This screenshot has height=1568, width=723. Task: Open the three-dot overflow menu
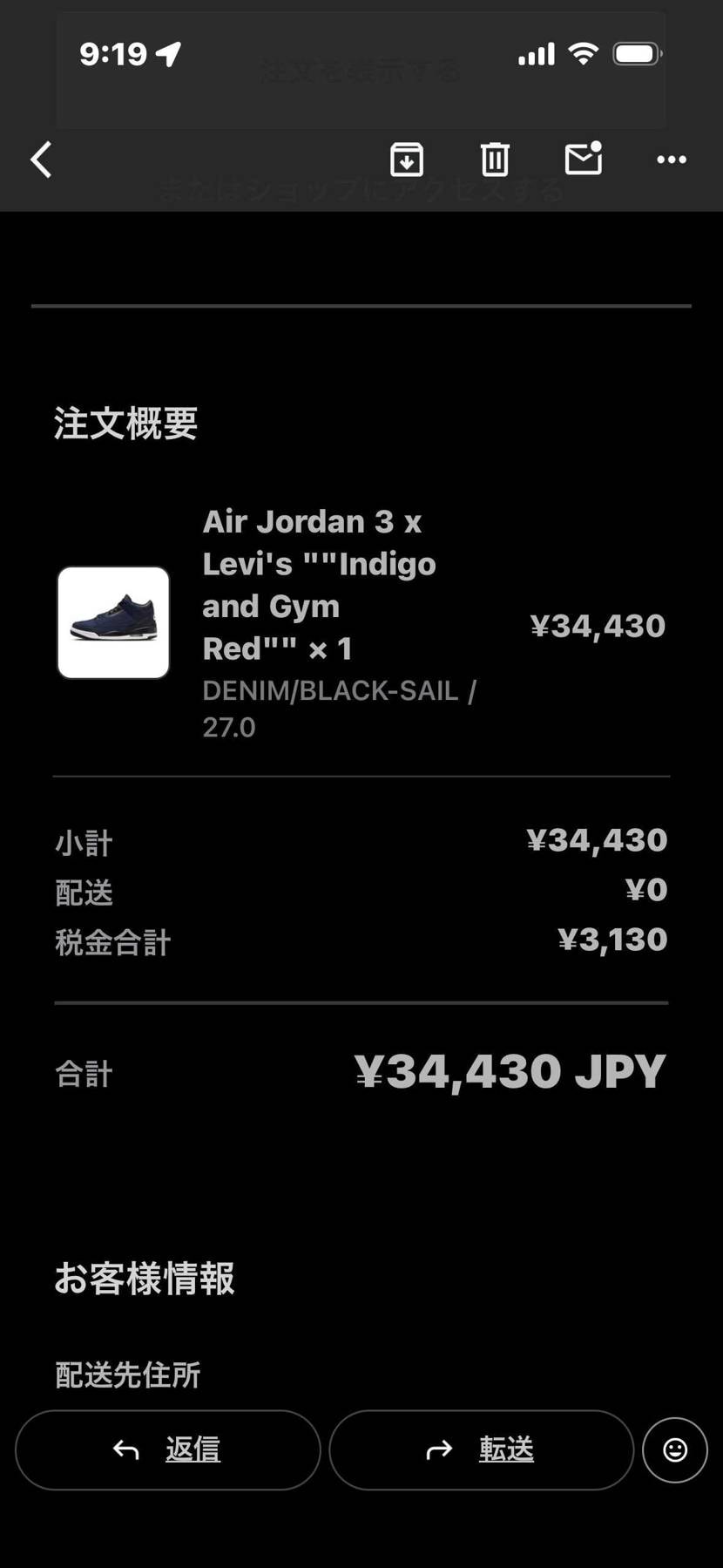pos(672,160)
